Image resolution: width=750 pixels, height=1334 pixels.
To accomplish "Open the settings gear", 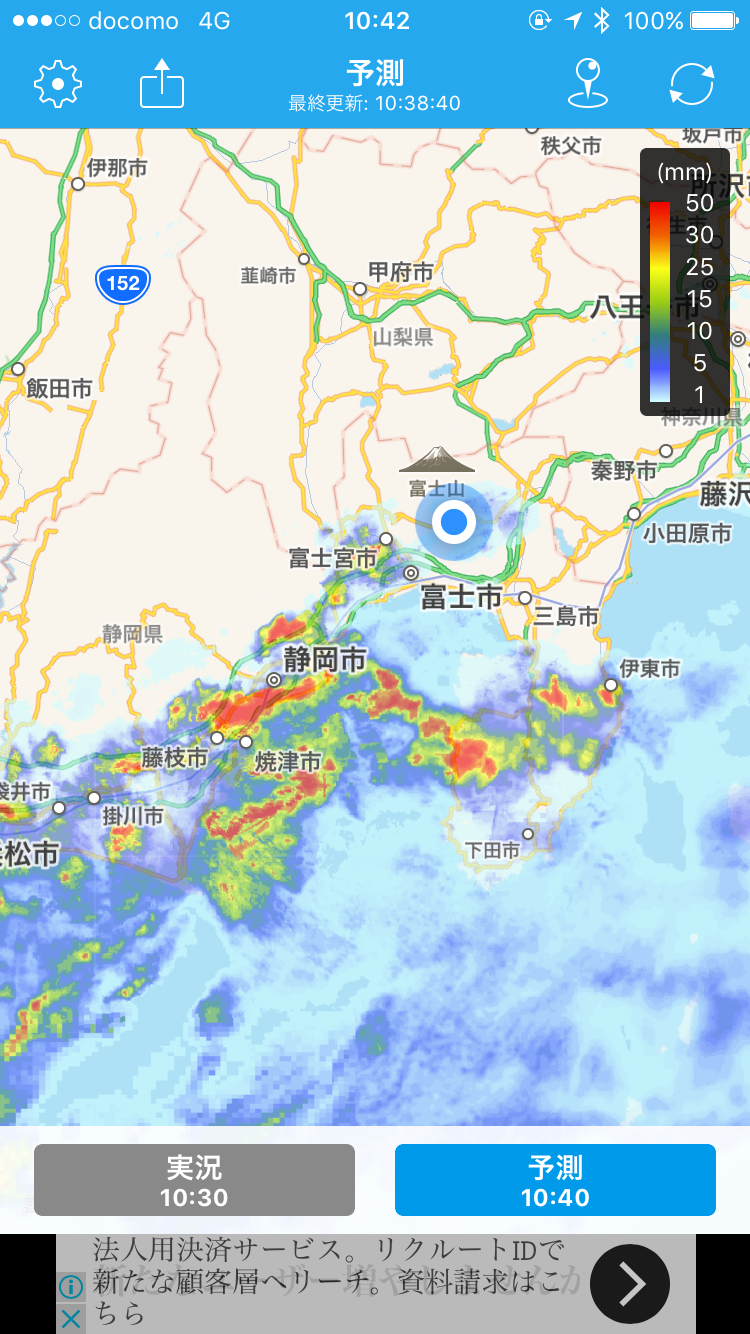I will pos(58,84).
